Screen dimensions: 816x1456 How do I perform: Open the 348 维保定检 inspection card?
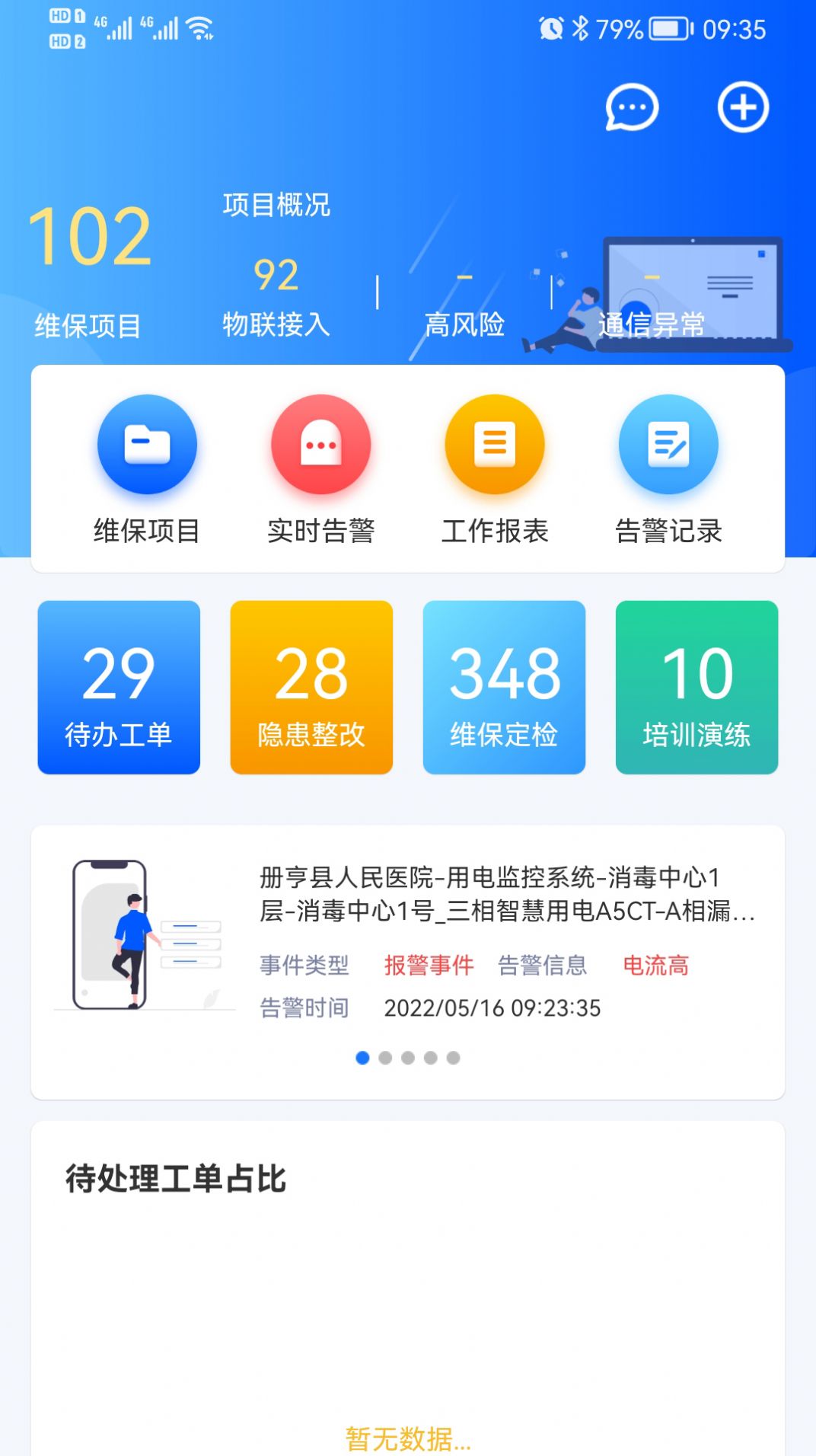[x=504, y=685]
